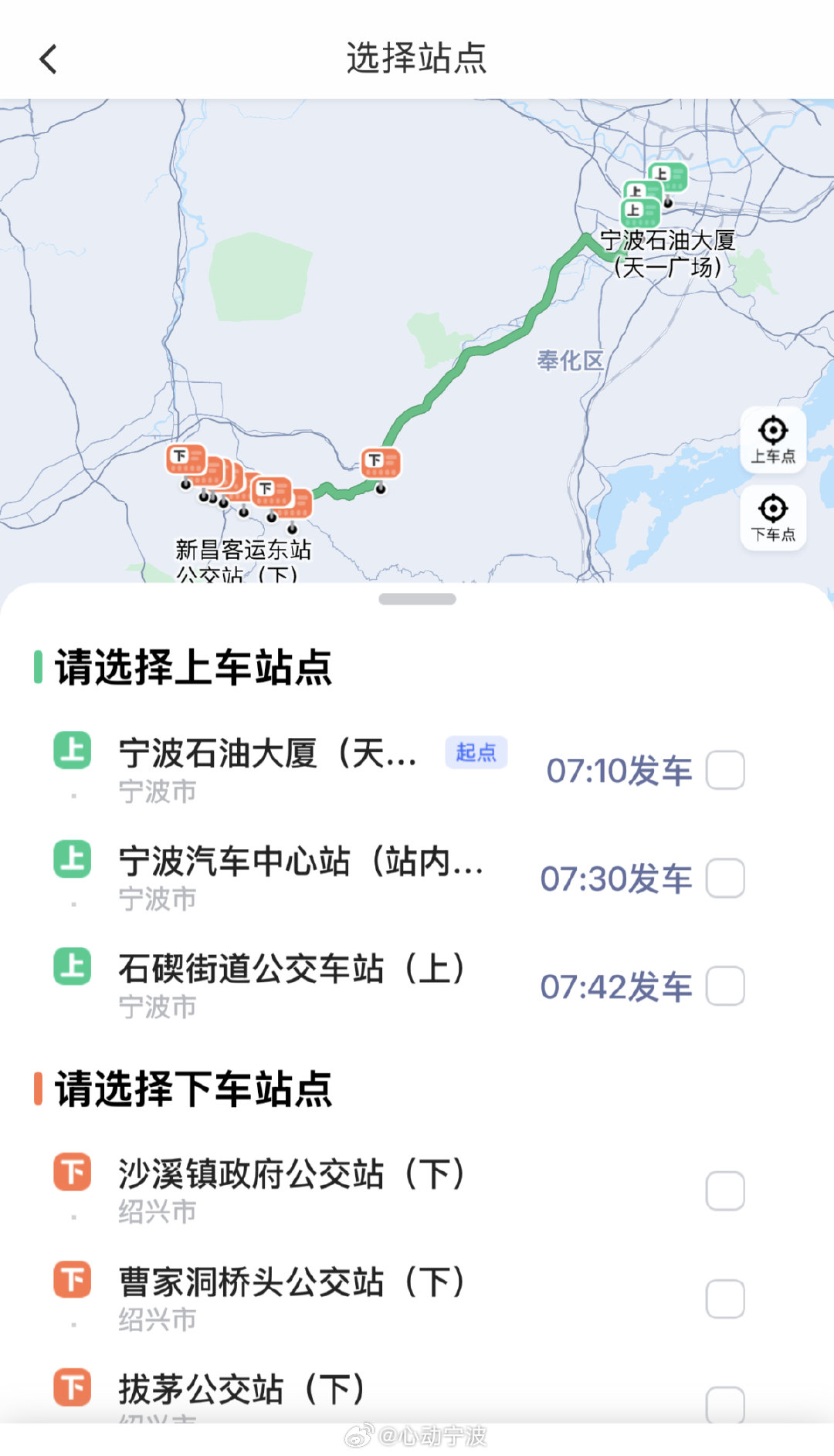
Task: Tap the 起点 starting-point tag
Action: pos(476,750)
